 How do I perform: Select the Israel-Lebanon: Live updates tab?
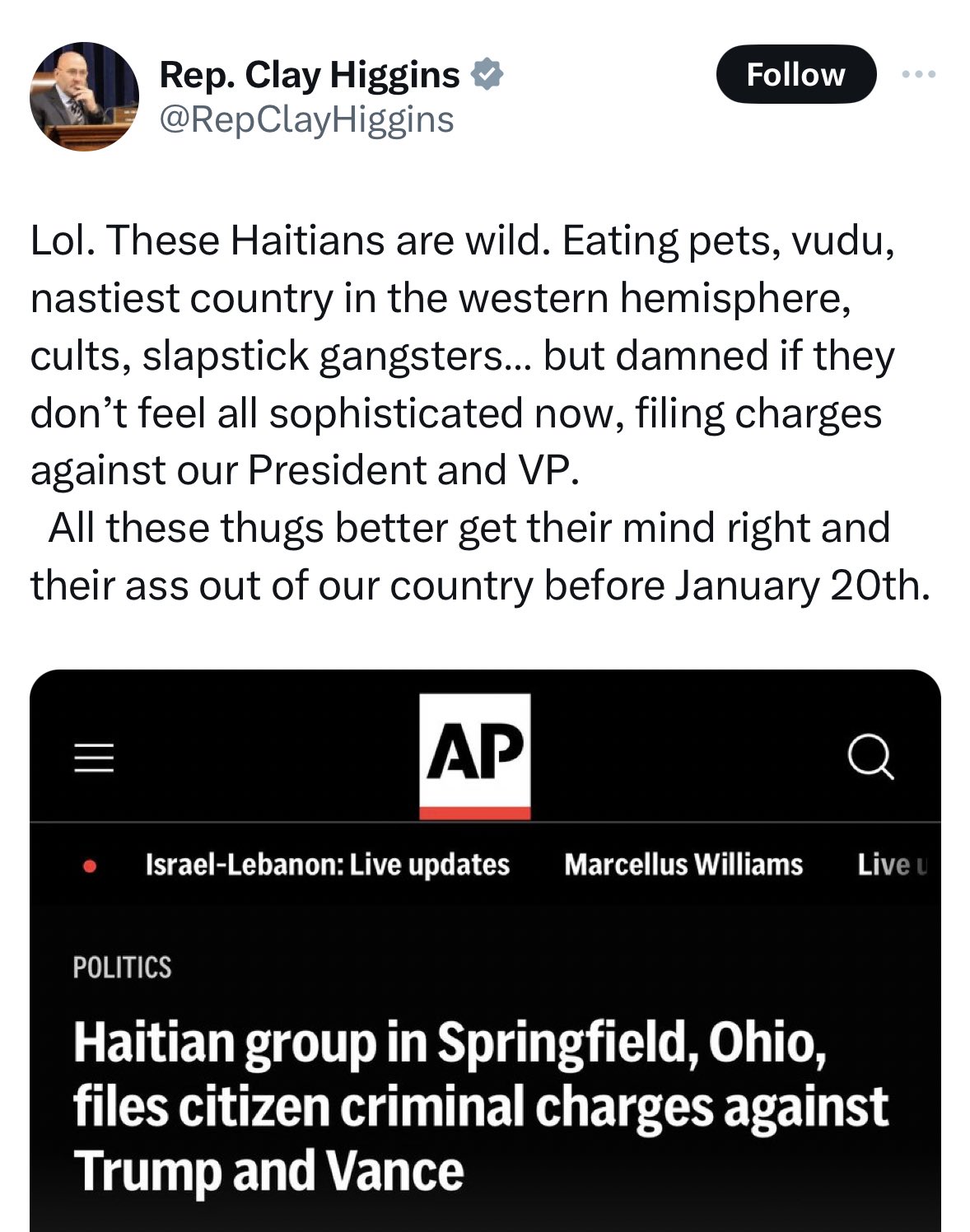[x=328, y=865]
